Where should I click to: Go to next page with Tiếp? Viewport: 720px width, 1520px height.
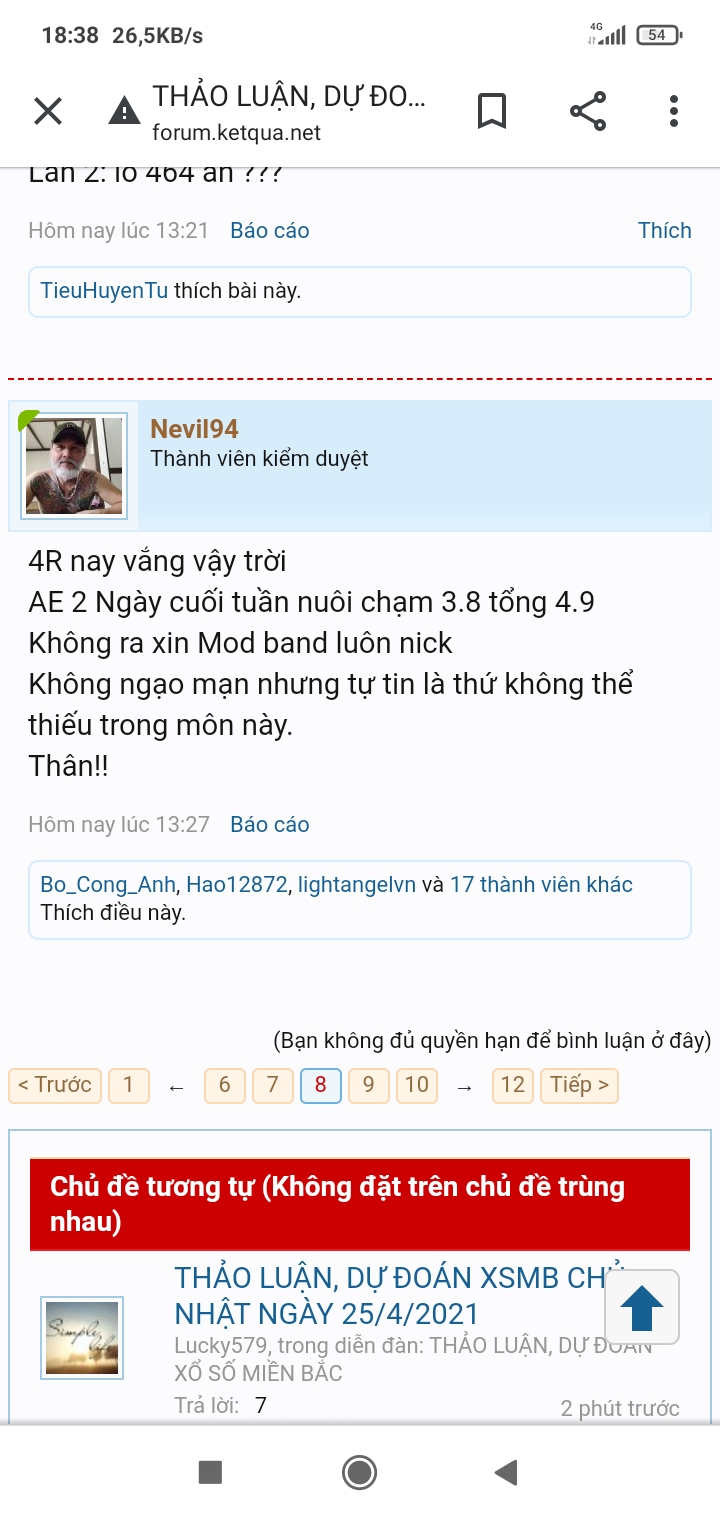578,1085
